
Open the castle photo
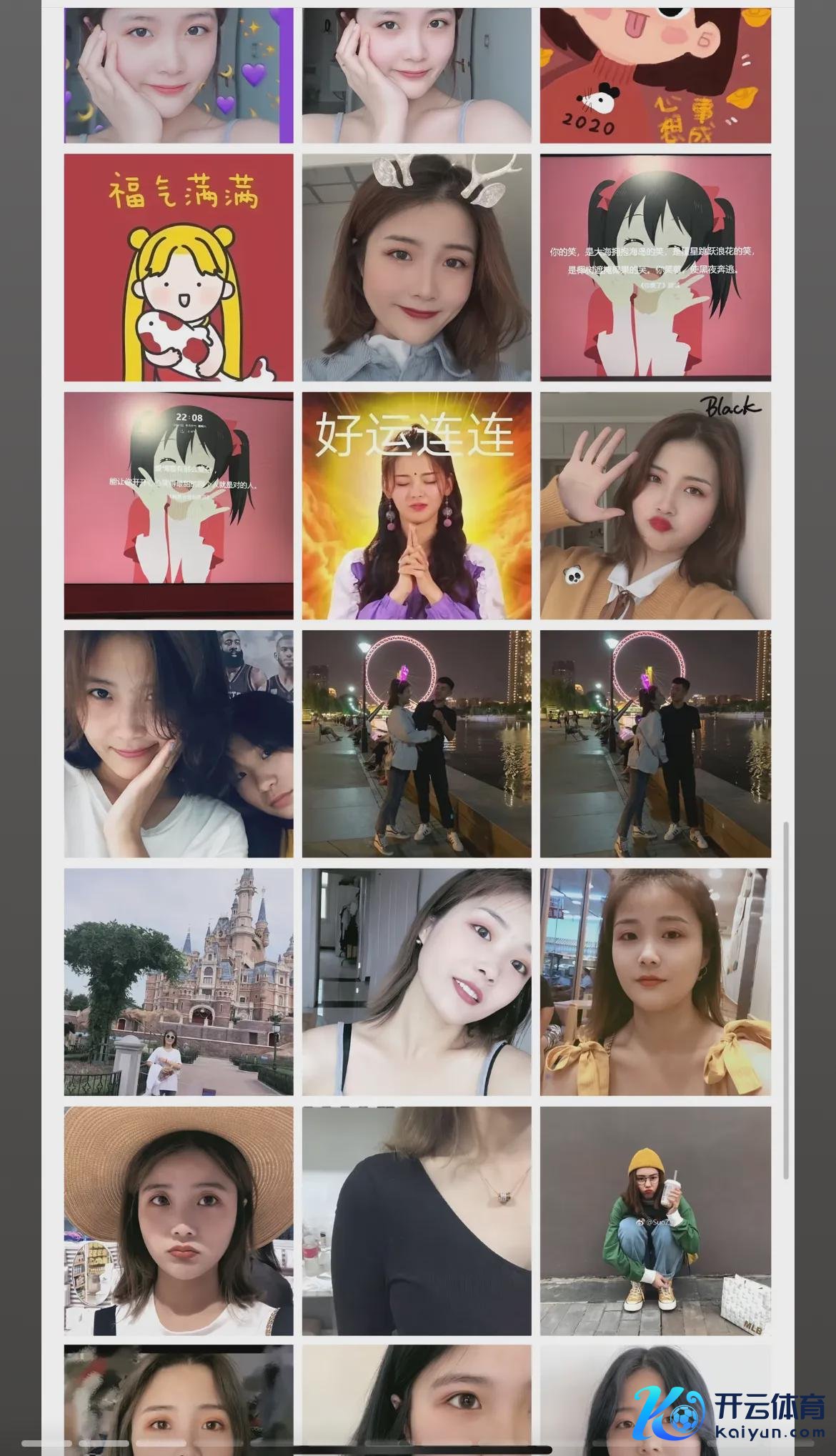179,982
